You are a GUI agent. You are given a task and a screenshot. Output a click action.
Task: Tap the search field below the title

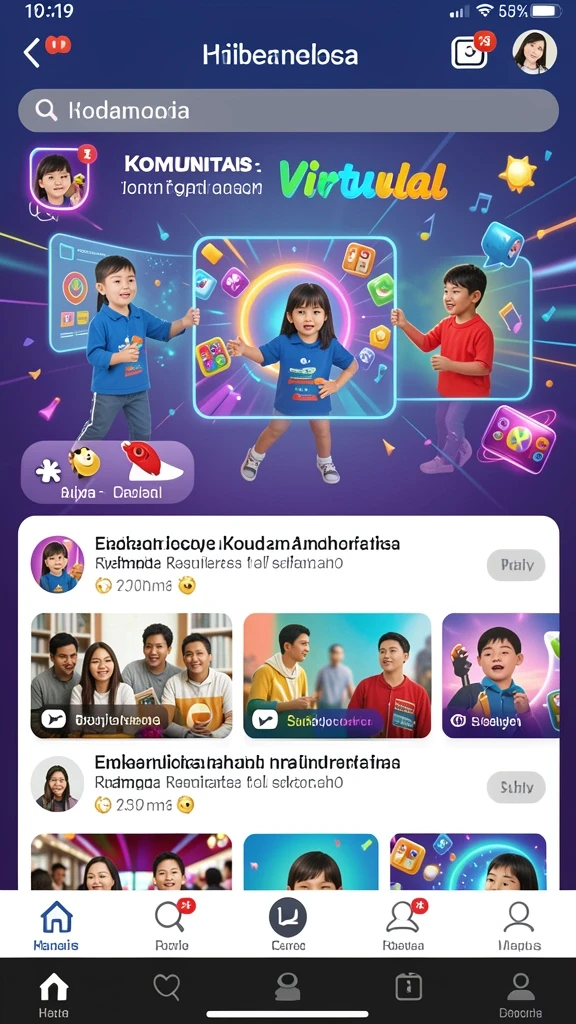(x=288, y=110)
